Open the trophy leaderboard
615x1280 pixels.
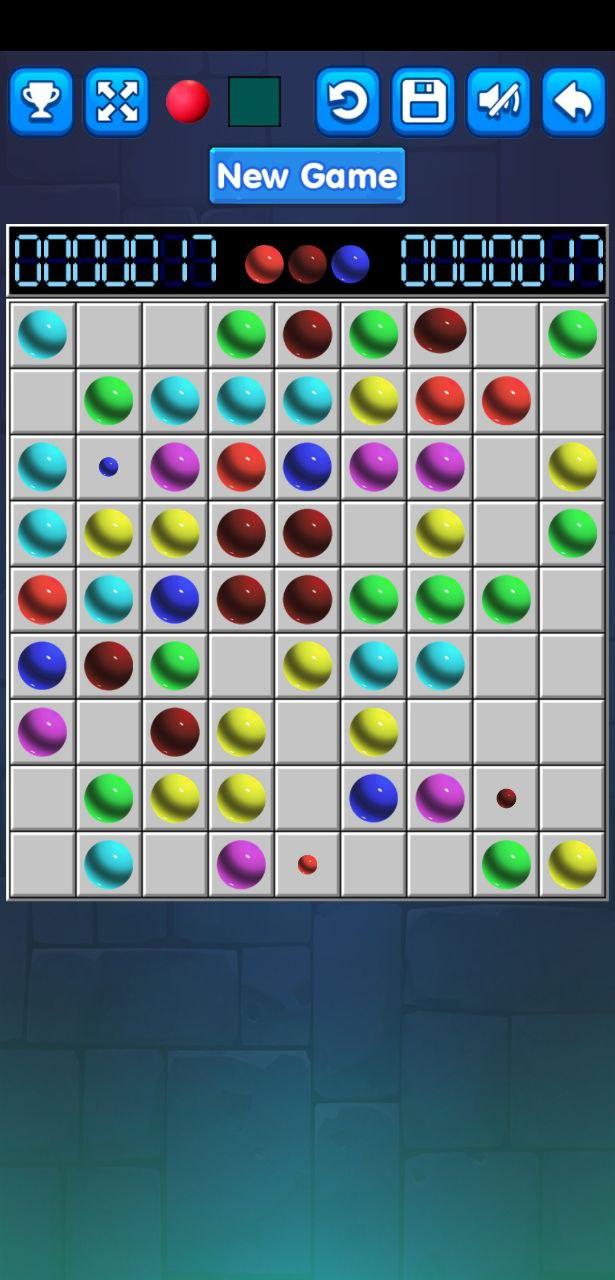(x=41, y=102)
